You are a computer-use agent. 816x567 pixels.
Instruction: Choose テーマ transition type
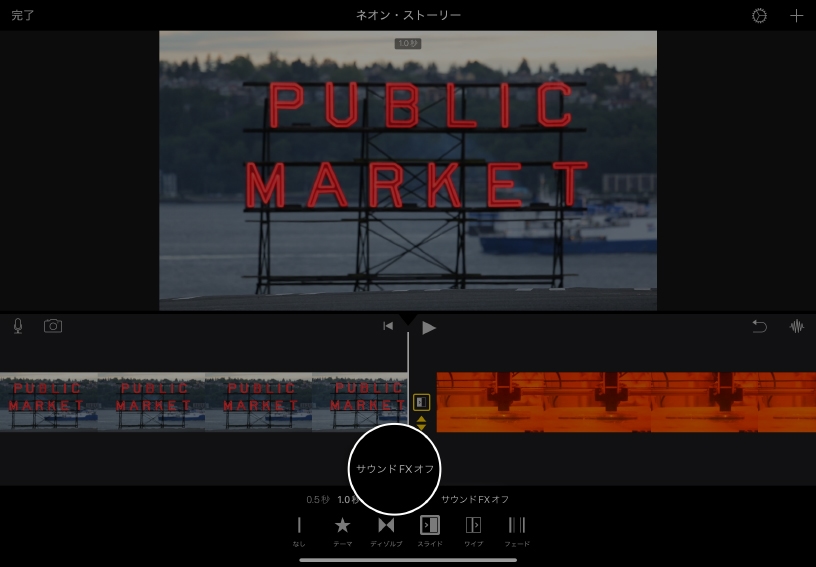click(x=342, y=530)
